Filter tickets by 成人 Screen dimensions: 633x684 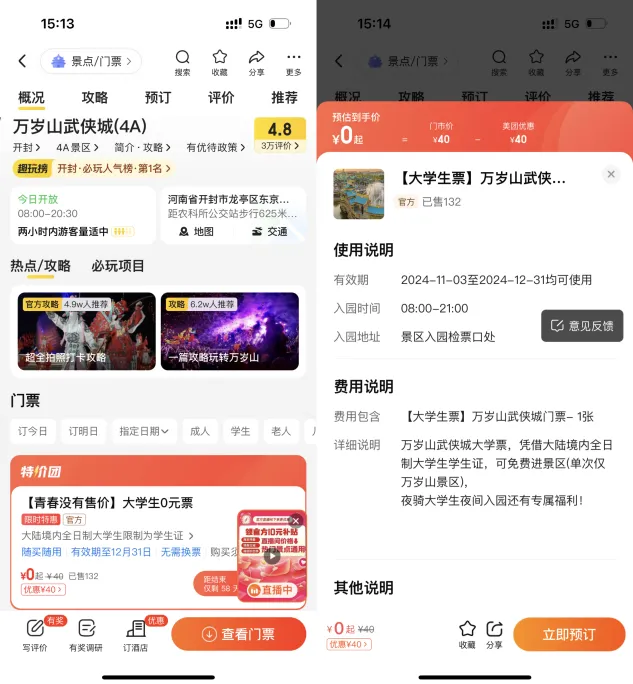[200, 431]
